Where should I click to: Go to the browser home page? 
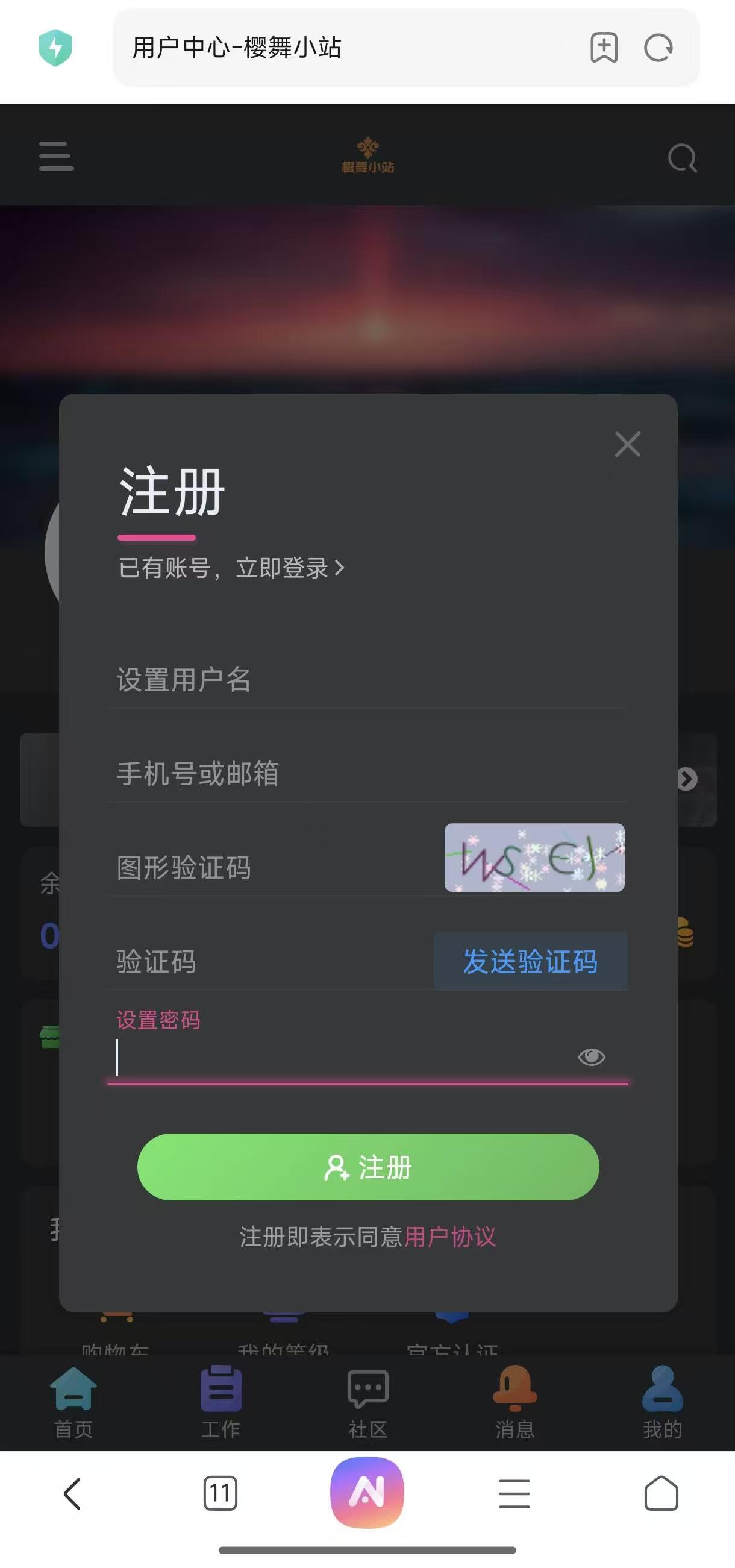pos(661,1493)
